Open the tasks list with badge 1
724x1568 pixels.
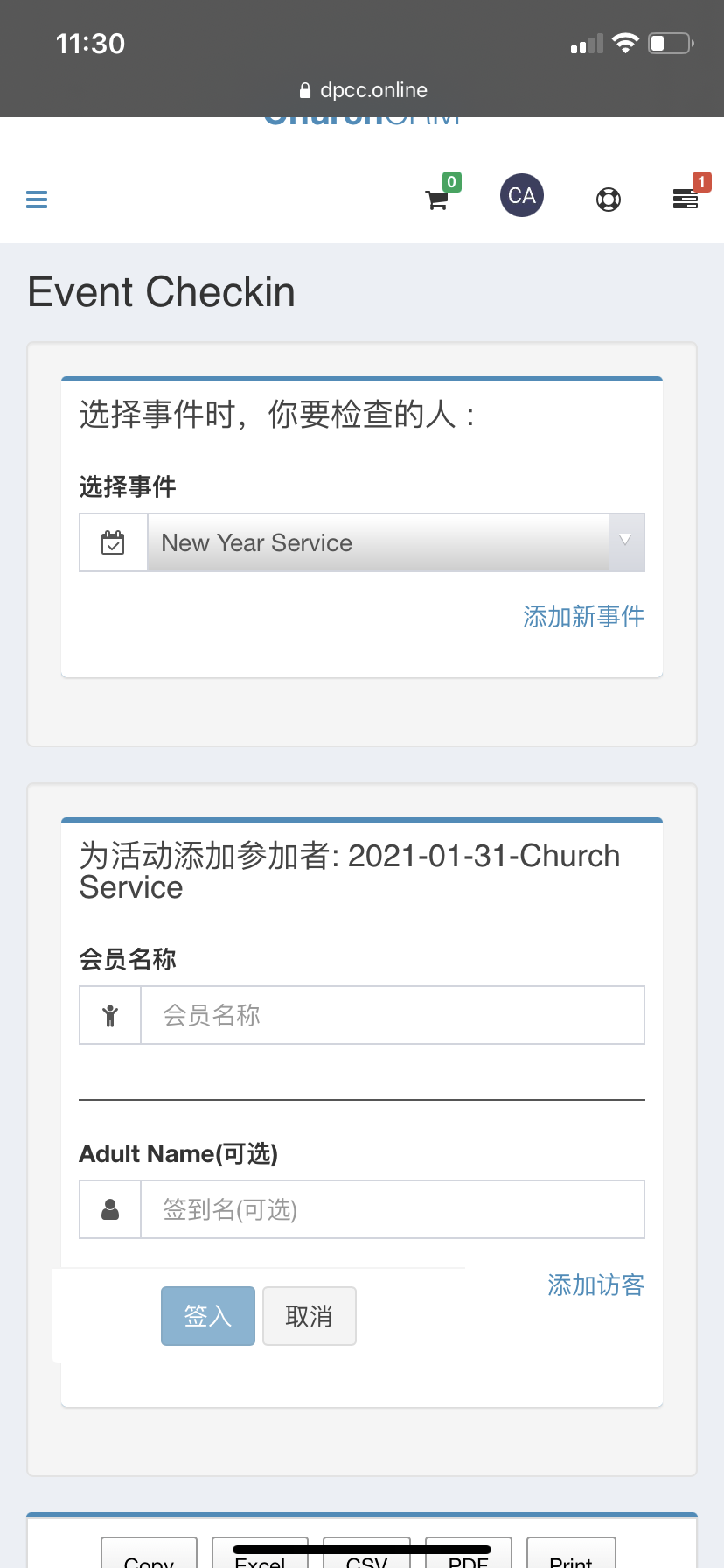686,199
